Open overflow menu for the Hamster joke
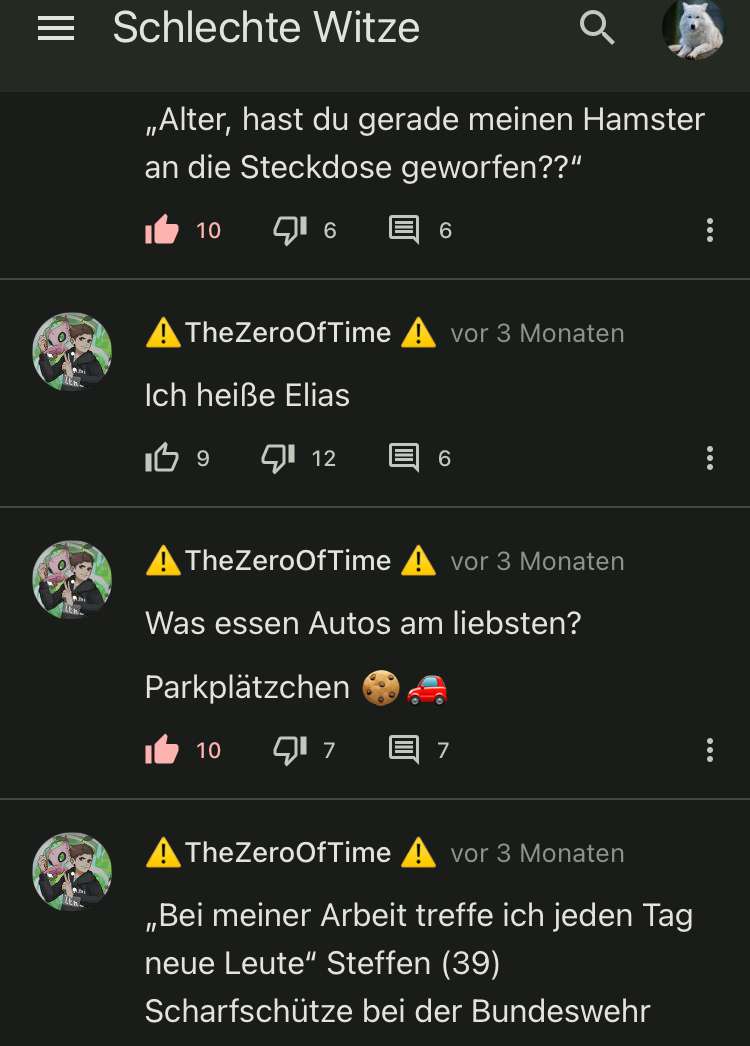Viewport: 750px width, 1046px height. [709, 231]
